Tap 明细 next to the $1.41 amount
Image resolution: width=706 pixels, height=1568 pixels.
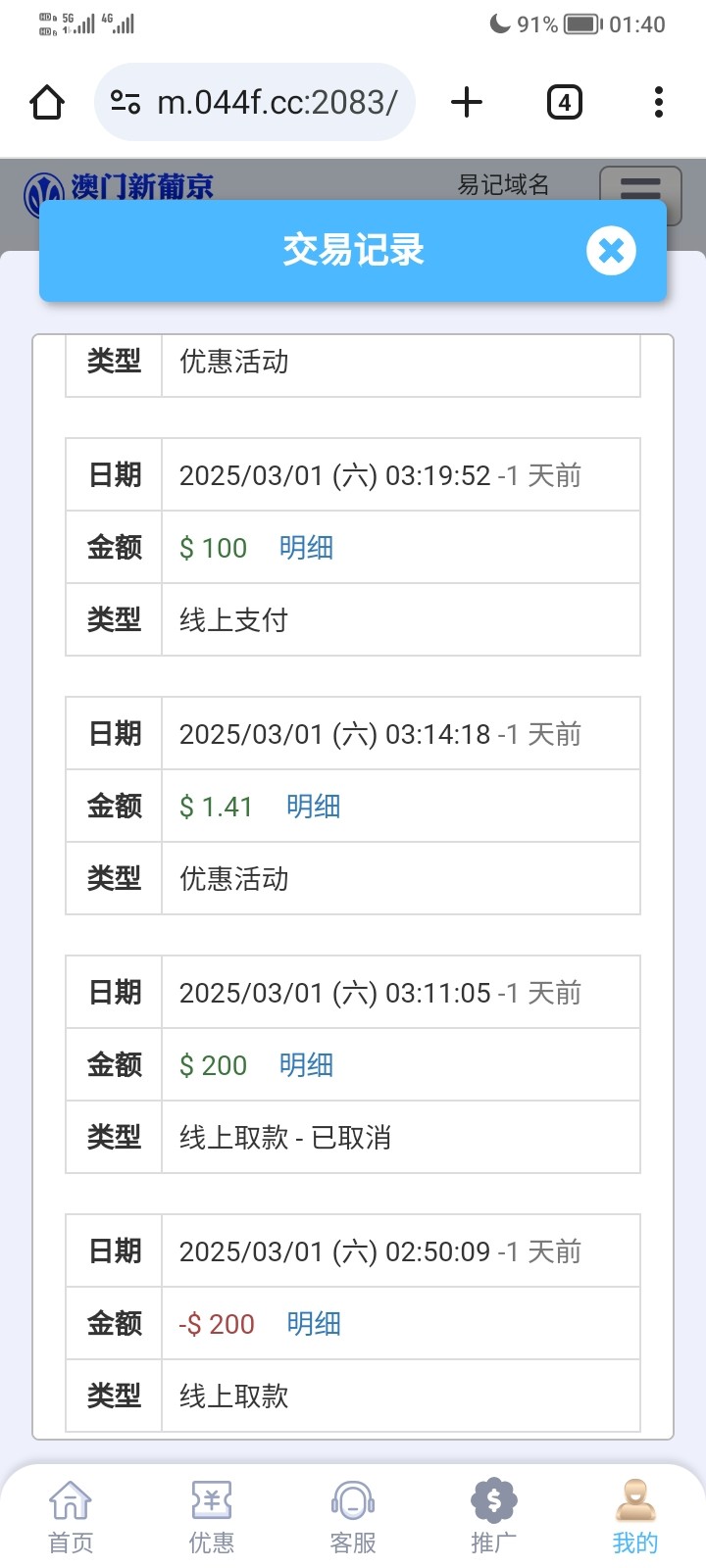(x=313, y=806)
